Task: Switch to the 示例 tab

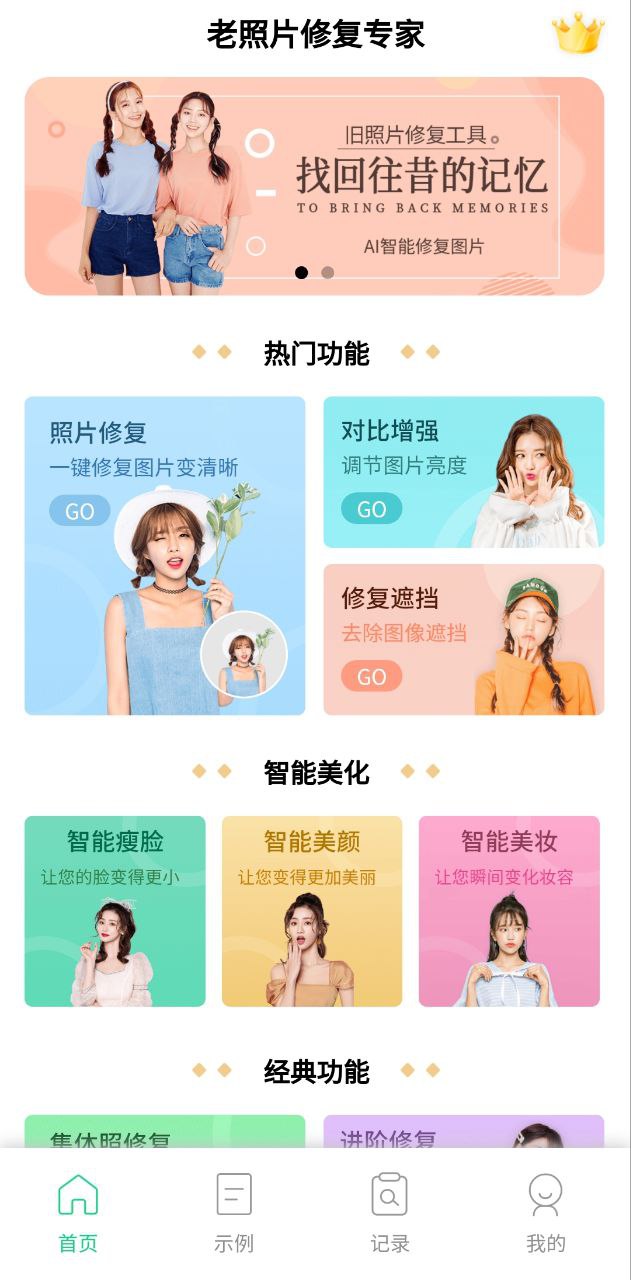Action: (x=234, y=1214)
